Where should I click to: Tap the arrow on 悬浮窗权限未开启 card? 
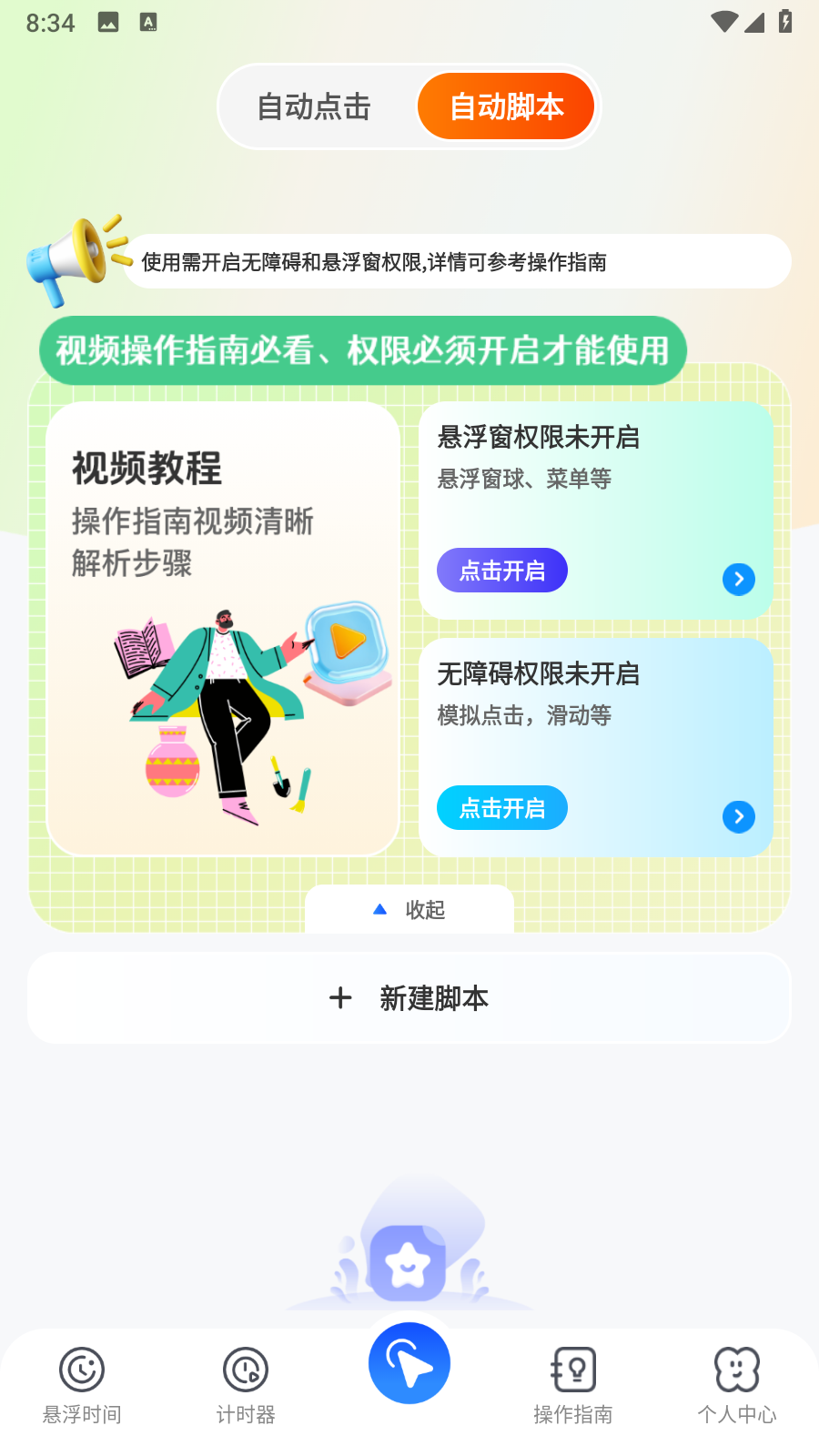point(738,579)
